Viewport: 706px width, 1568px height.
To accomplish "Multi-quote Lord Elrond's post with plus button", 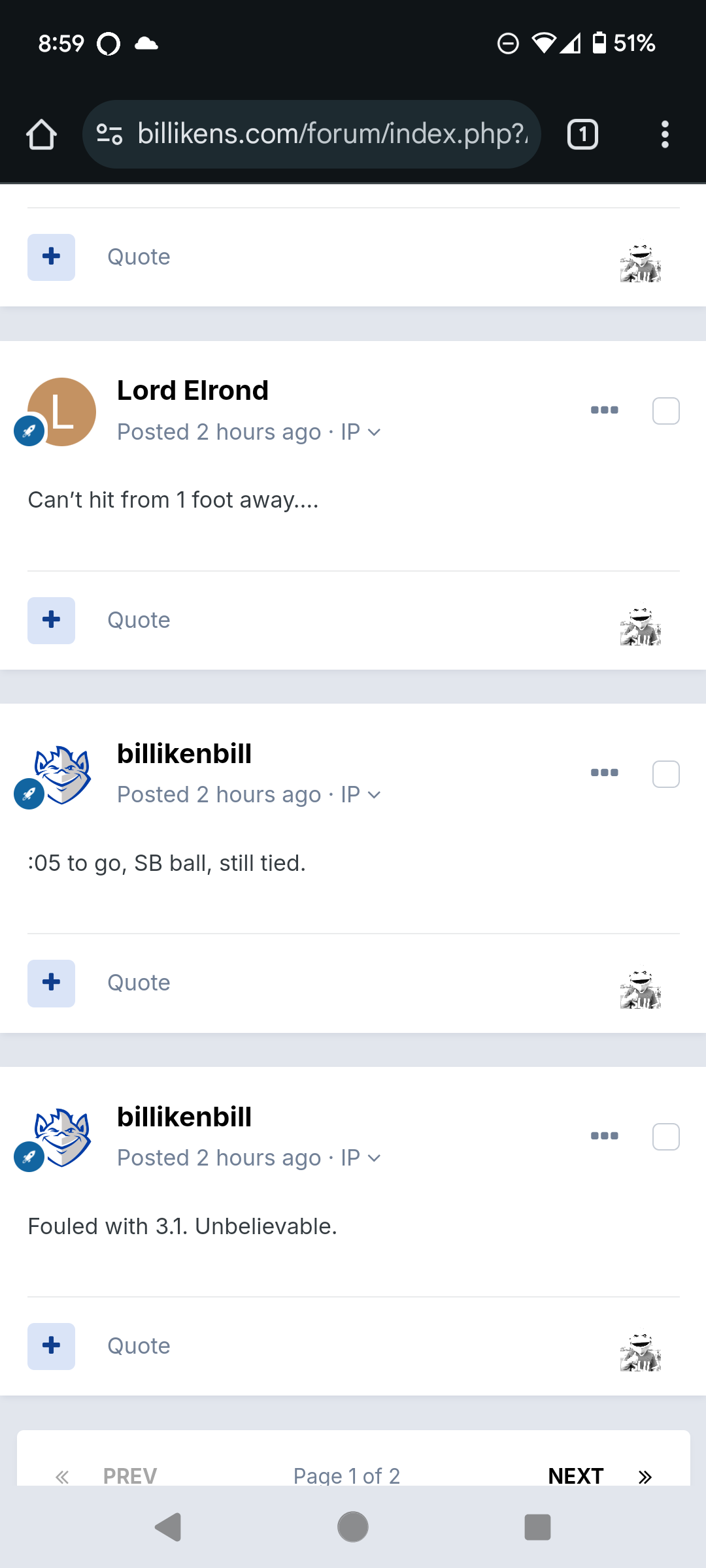I will click(51, 620).
